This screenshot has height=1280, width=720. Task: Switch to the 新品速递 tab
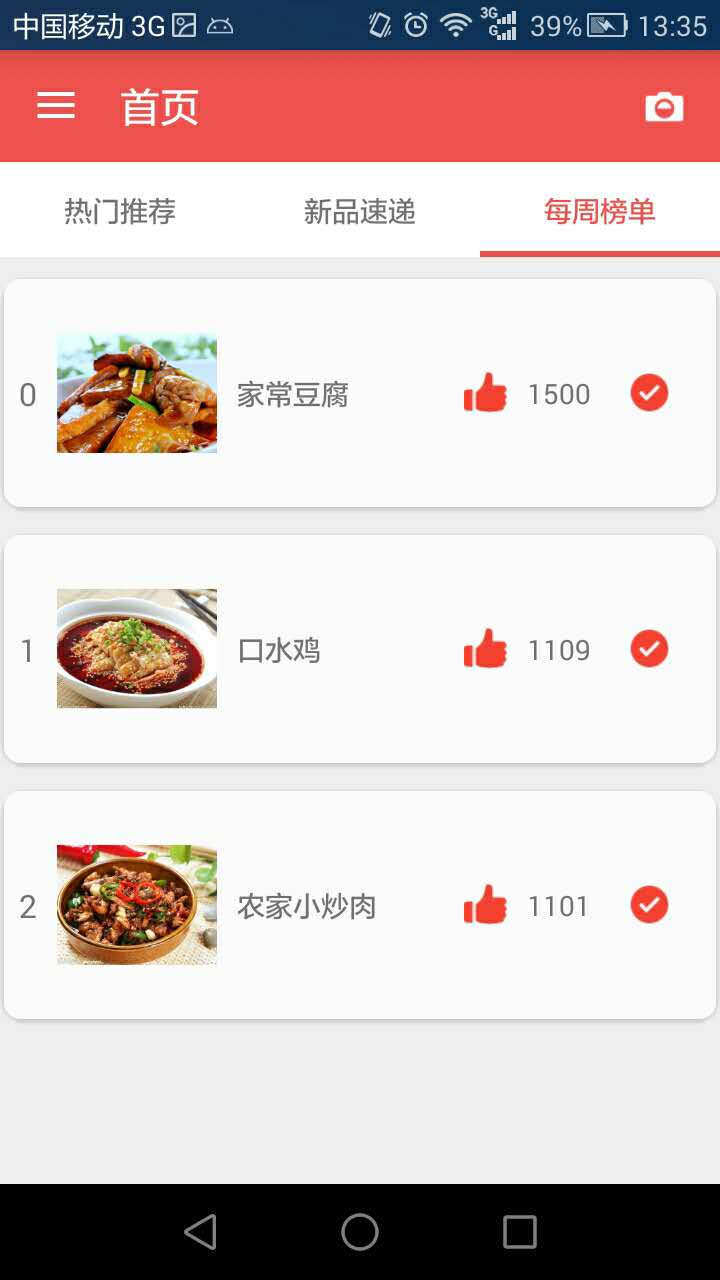(360, 211)
